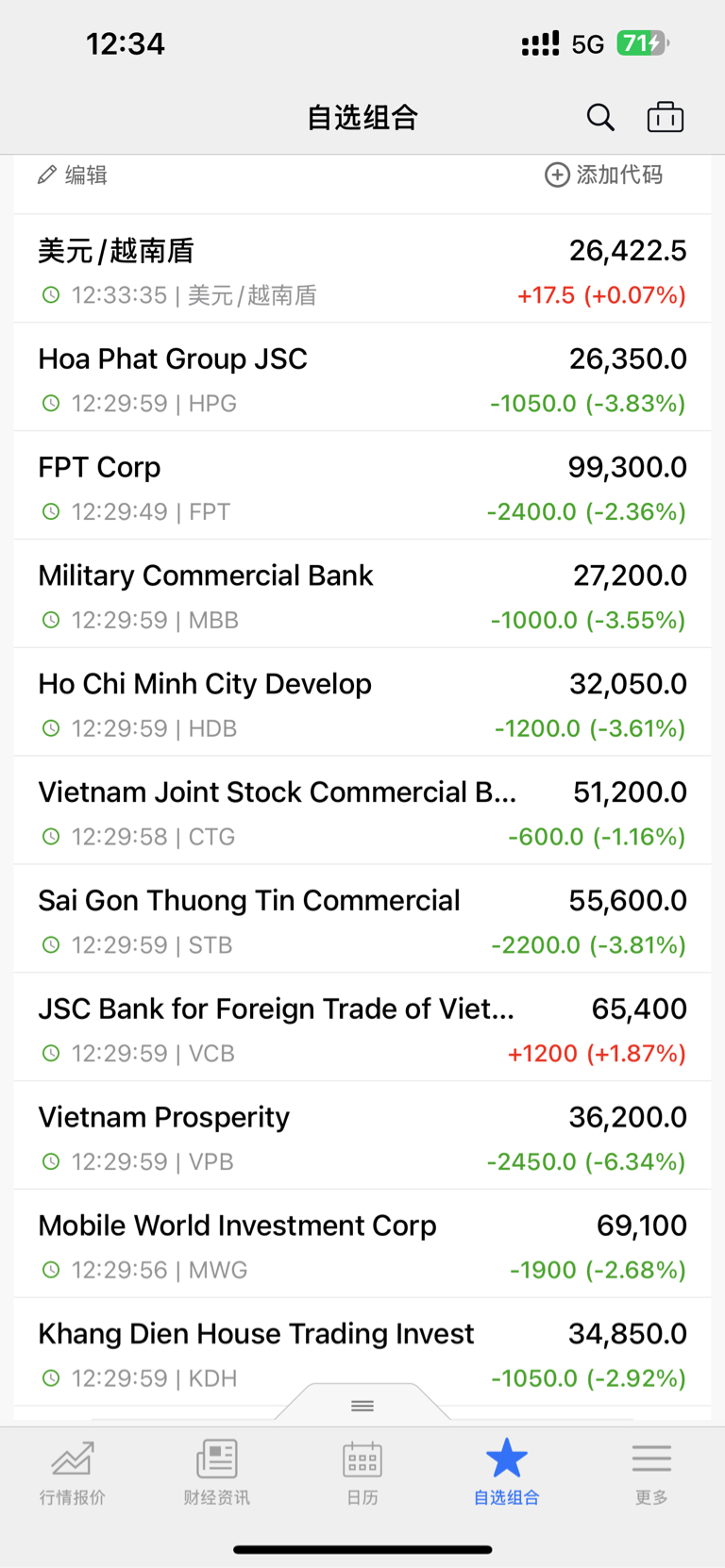The width and height of the screenshot is (725, 1568).
Task: Open the 美元/越南盾 quote
Action: (362, 269)
